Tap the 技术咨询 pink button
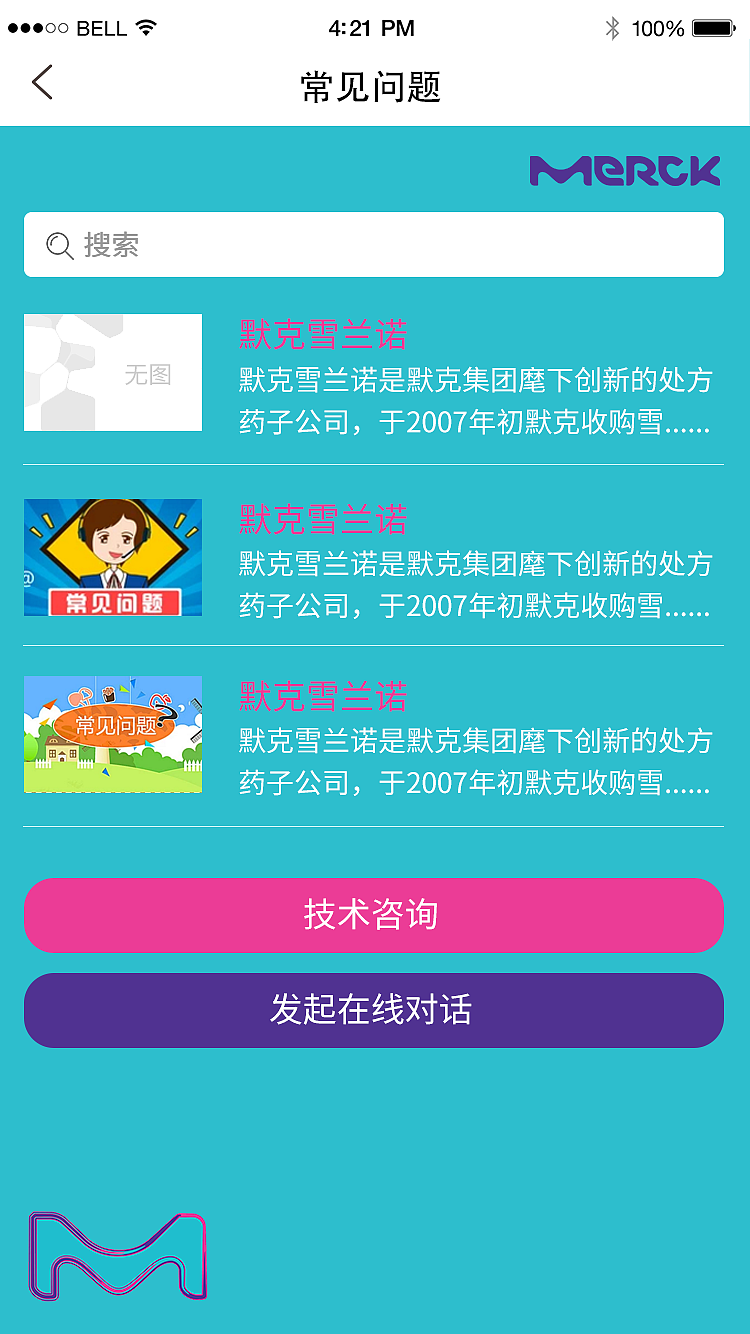Viewport: 750px width, 1334px height. [374, 915]
